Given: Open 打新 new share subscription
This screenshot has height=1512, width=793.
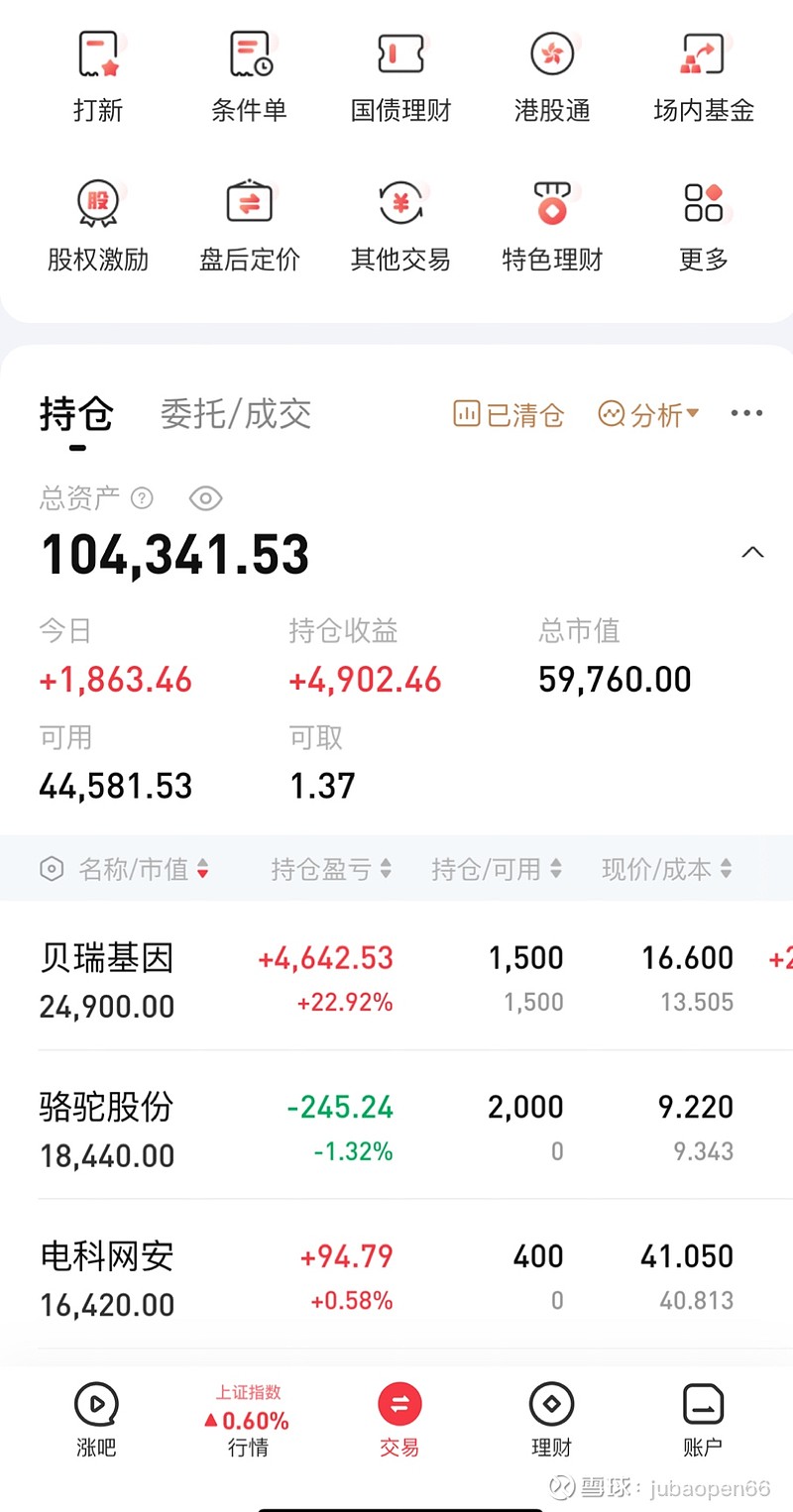Looking at the screenshot, I should (x=98, y=76).
